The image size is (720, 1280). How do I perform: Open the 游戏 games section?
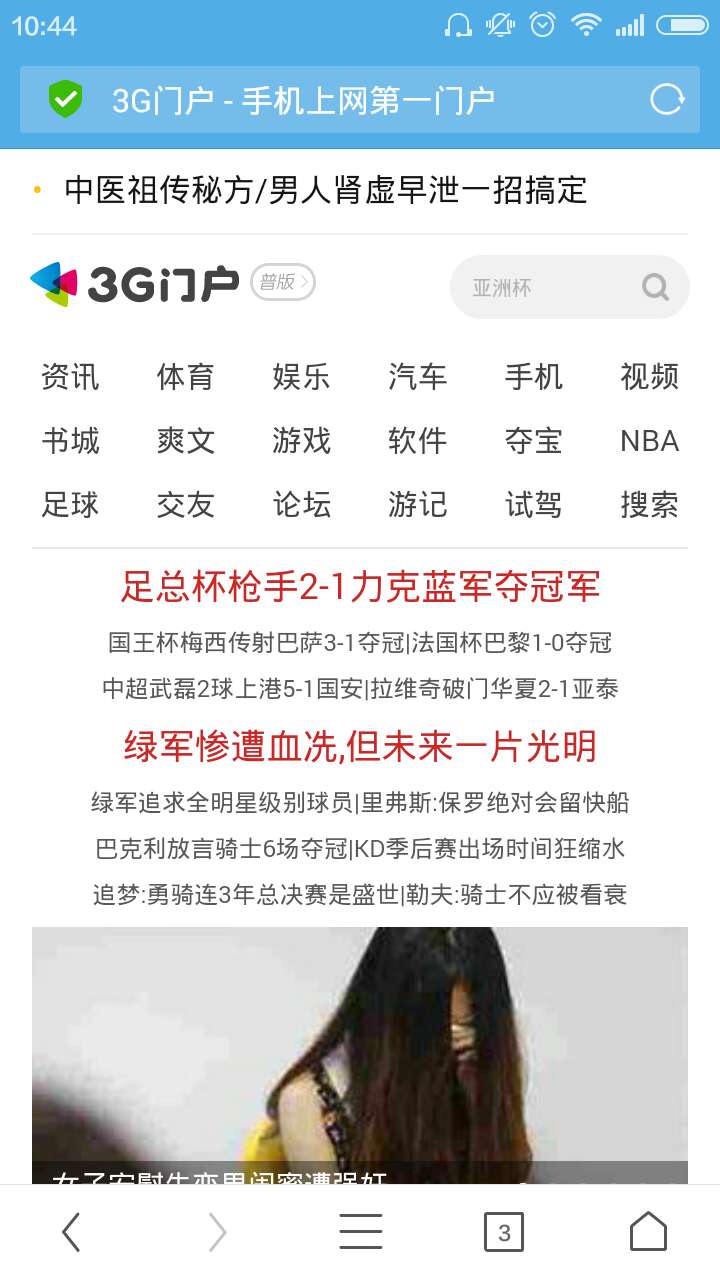point(301,441)
